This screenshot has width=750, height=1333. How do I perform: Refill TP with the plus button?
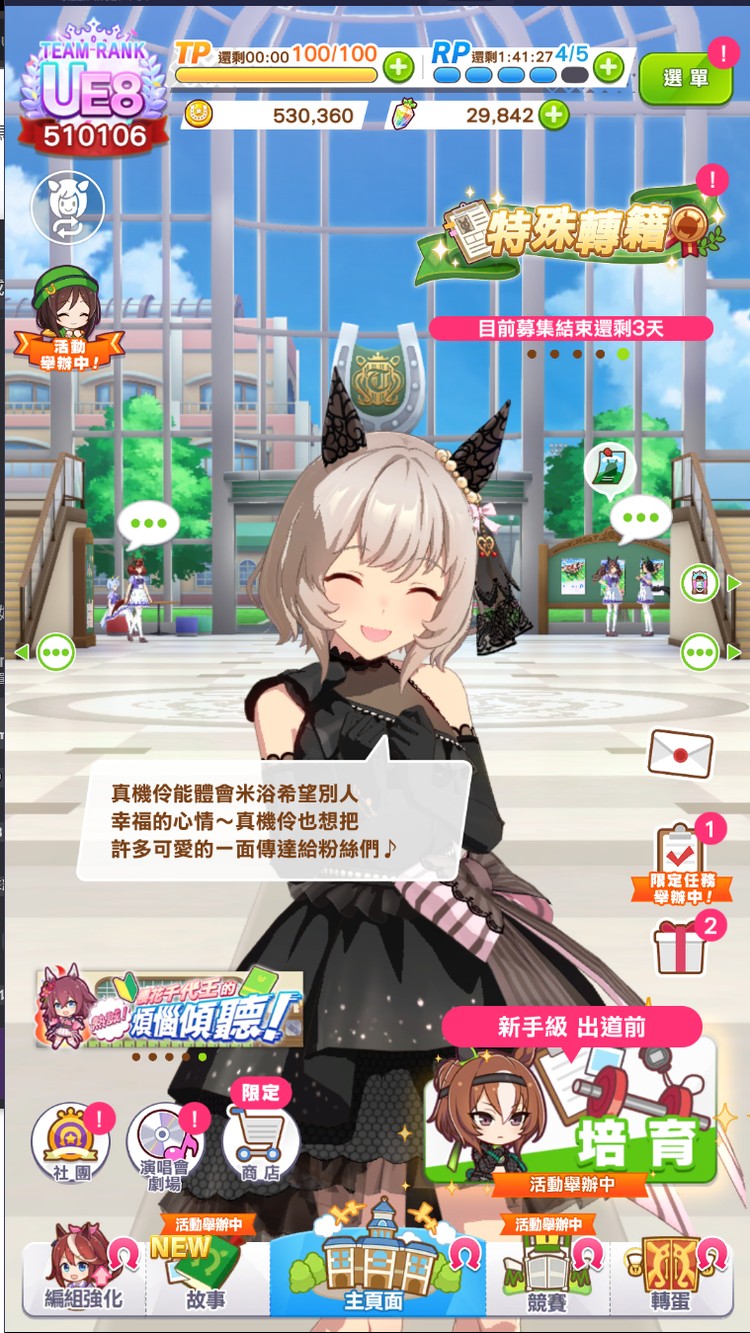point(398,68)
